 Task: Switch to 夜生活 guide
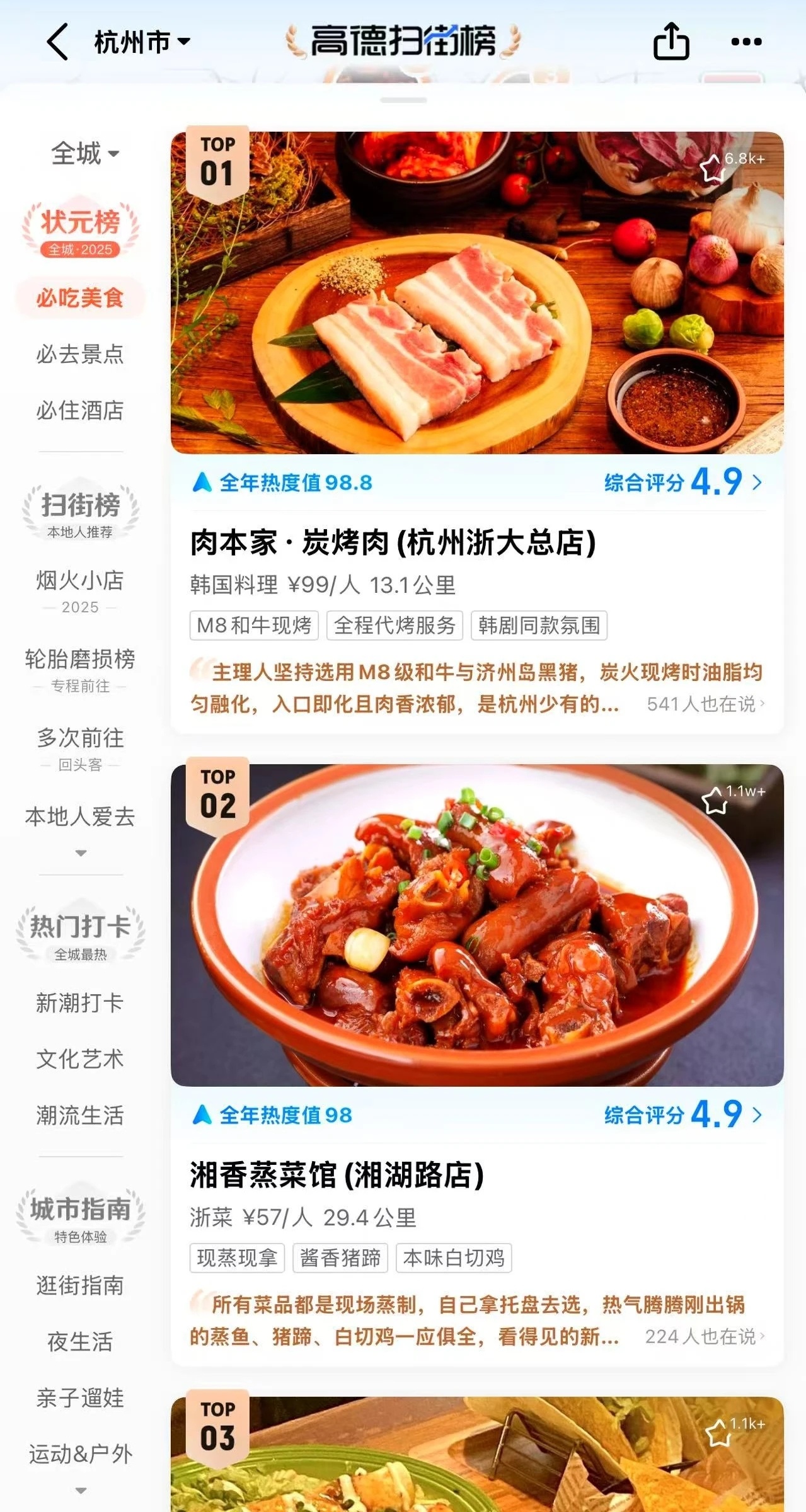pos(80,1341)
